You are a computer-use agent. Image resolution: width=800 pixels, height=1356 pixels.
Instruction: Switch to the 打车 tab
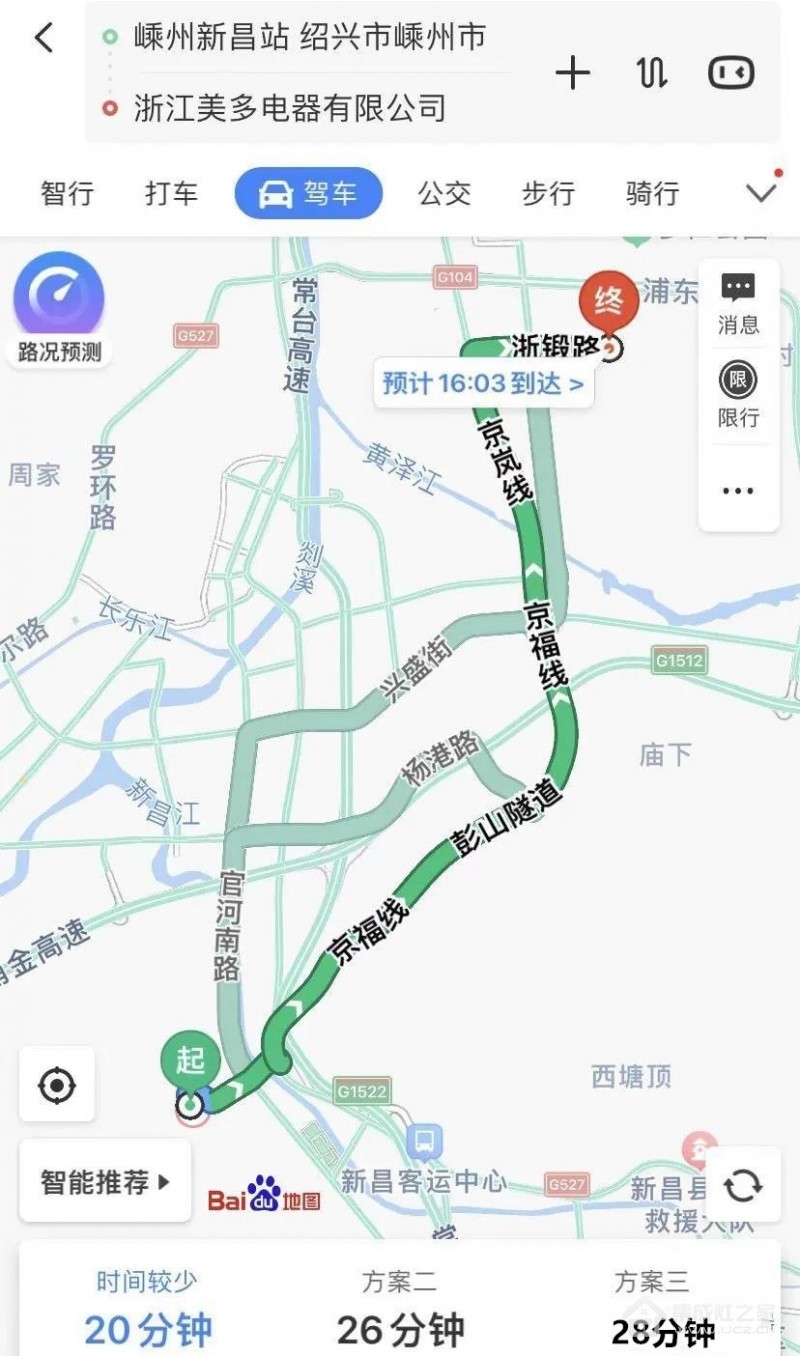click(x=171, y=193)
